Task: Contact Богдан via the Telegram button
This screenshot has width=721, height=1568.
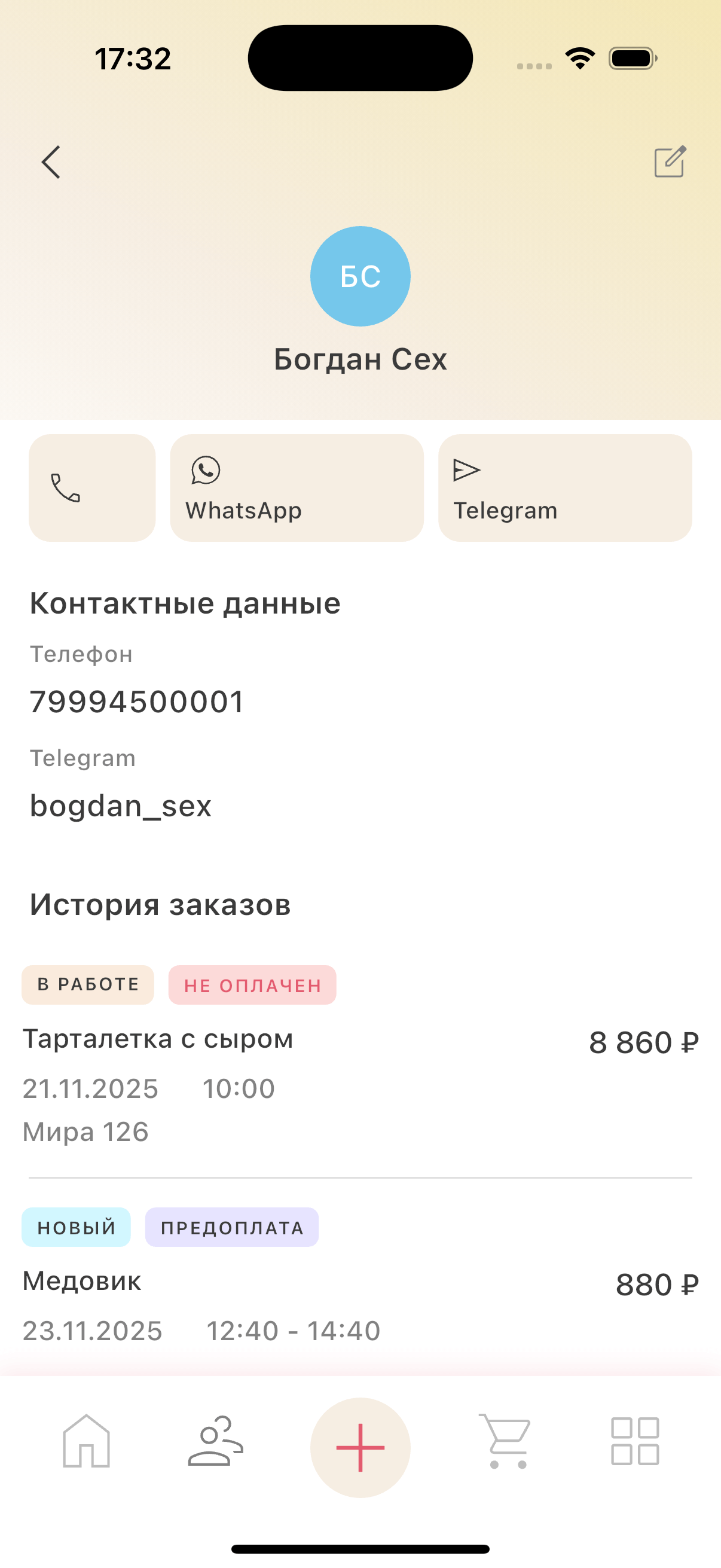Action: (x=564, y=487)
